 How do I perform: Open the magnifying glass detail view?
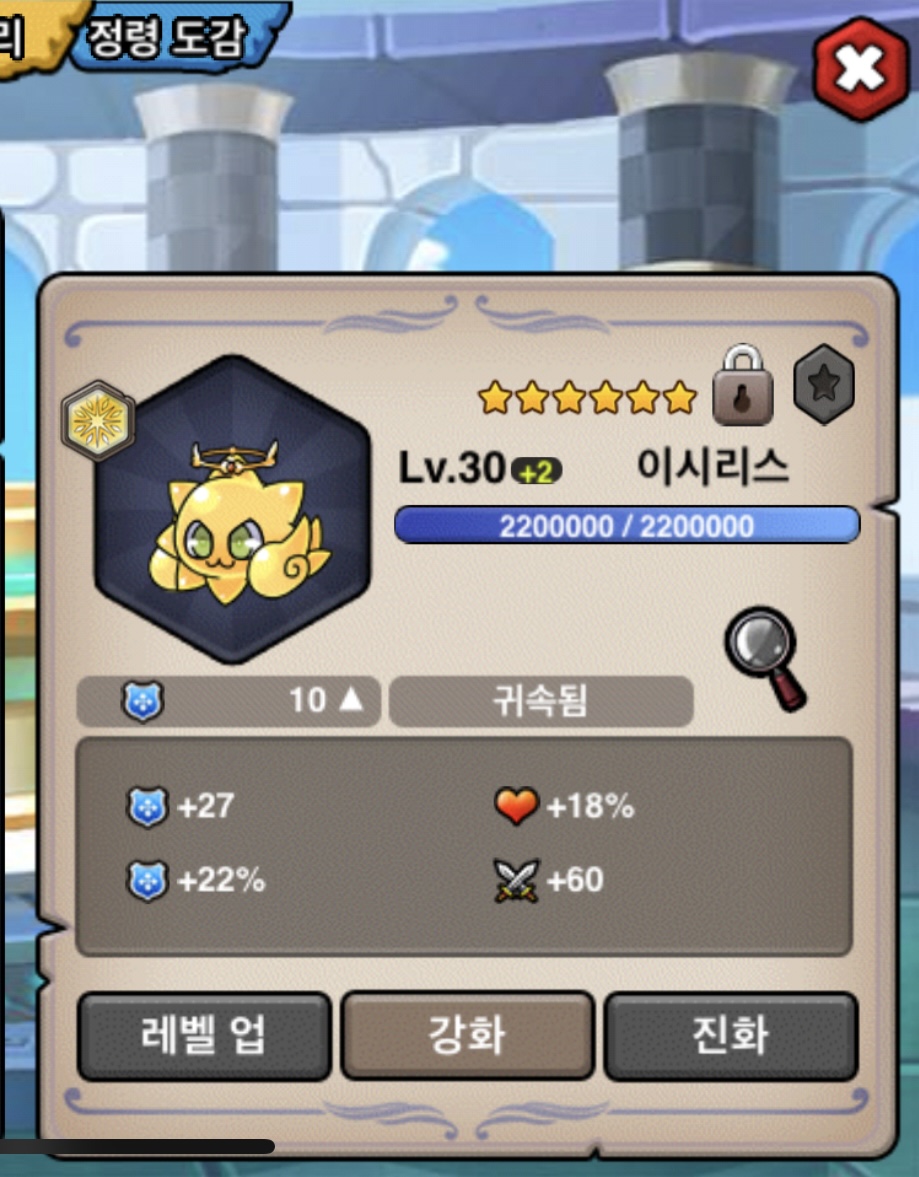[x=766, y=656]
